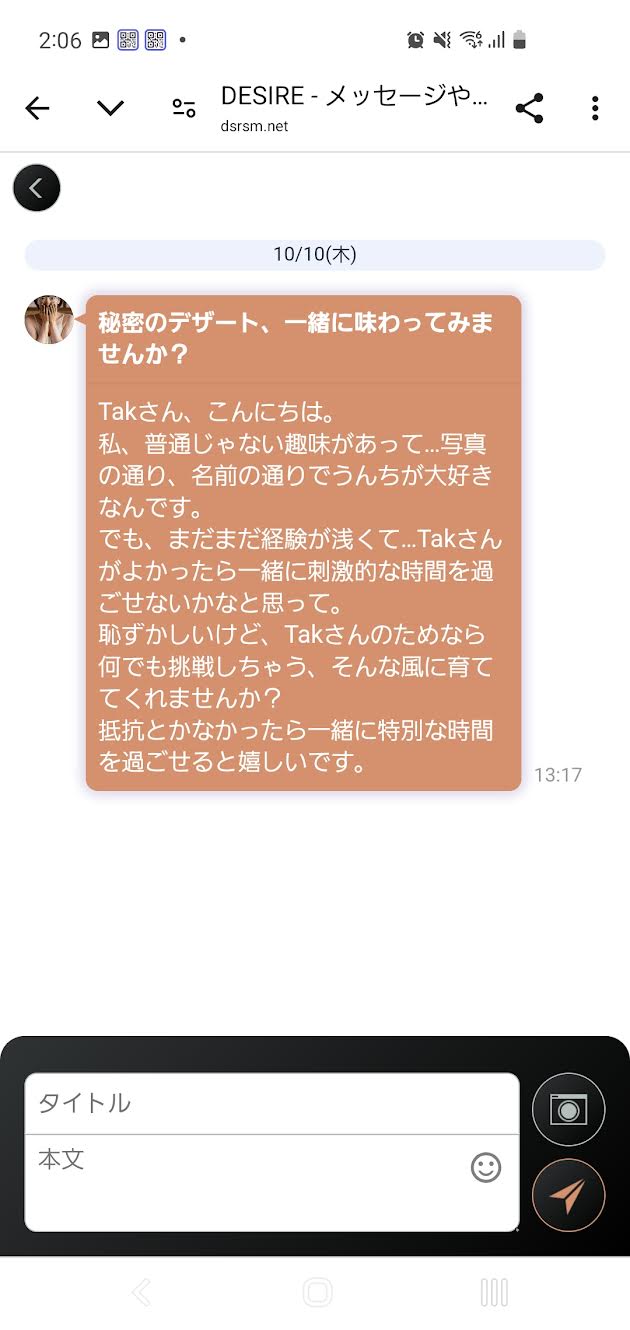Send the message with the arrow button

(x=568, y=1195)
